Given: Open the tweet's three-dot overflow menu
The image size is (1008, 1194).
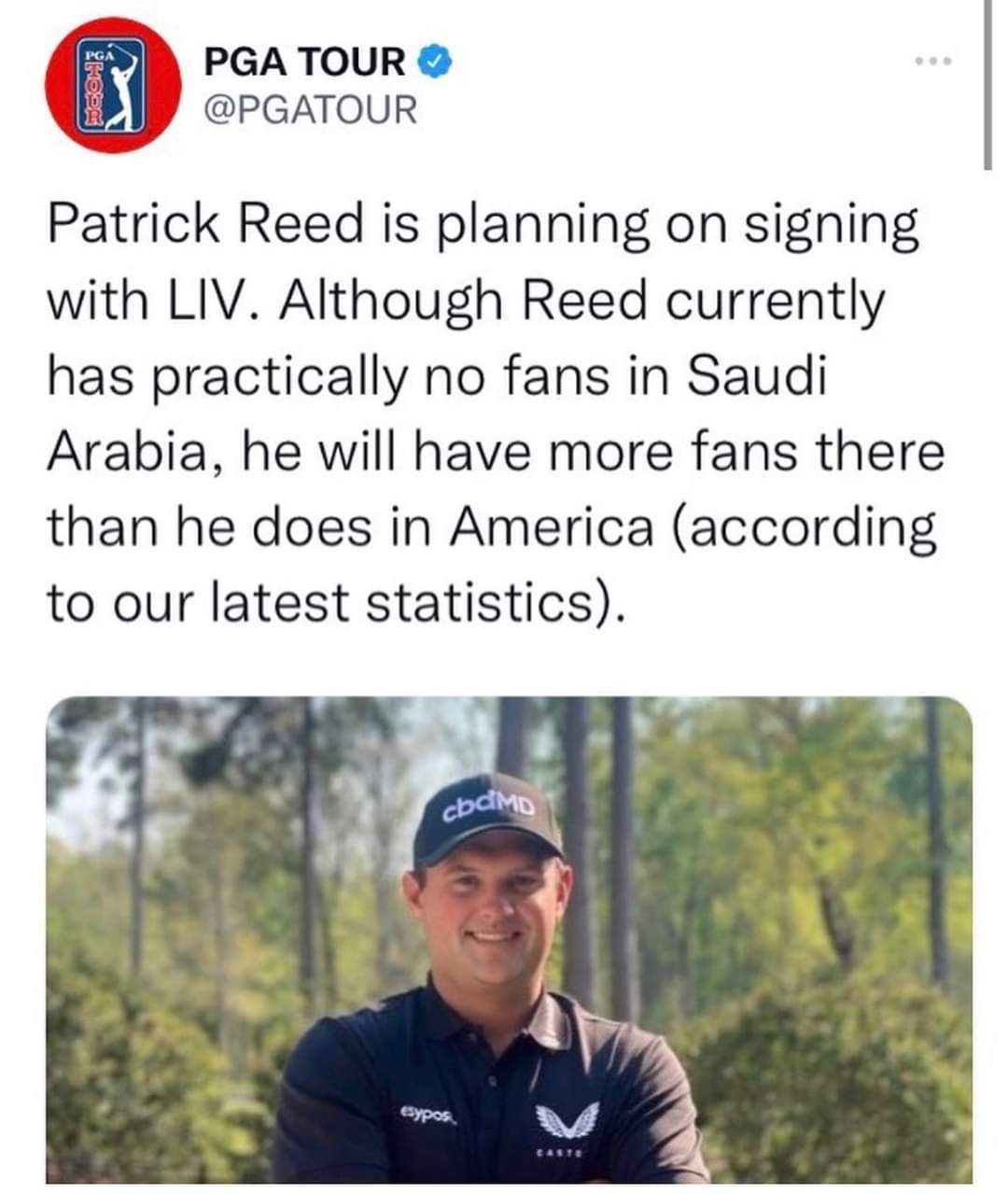Looking at the screenshot, I should point(932,63).
